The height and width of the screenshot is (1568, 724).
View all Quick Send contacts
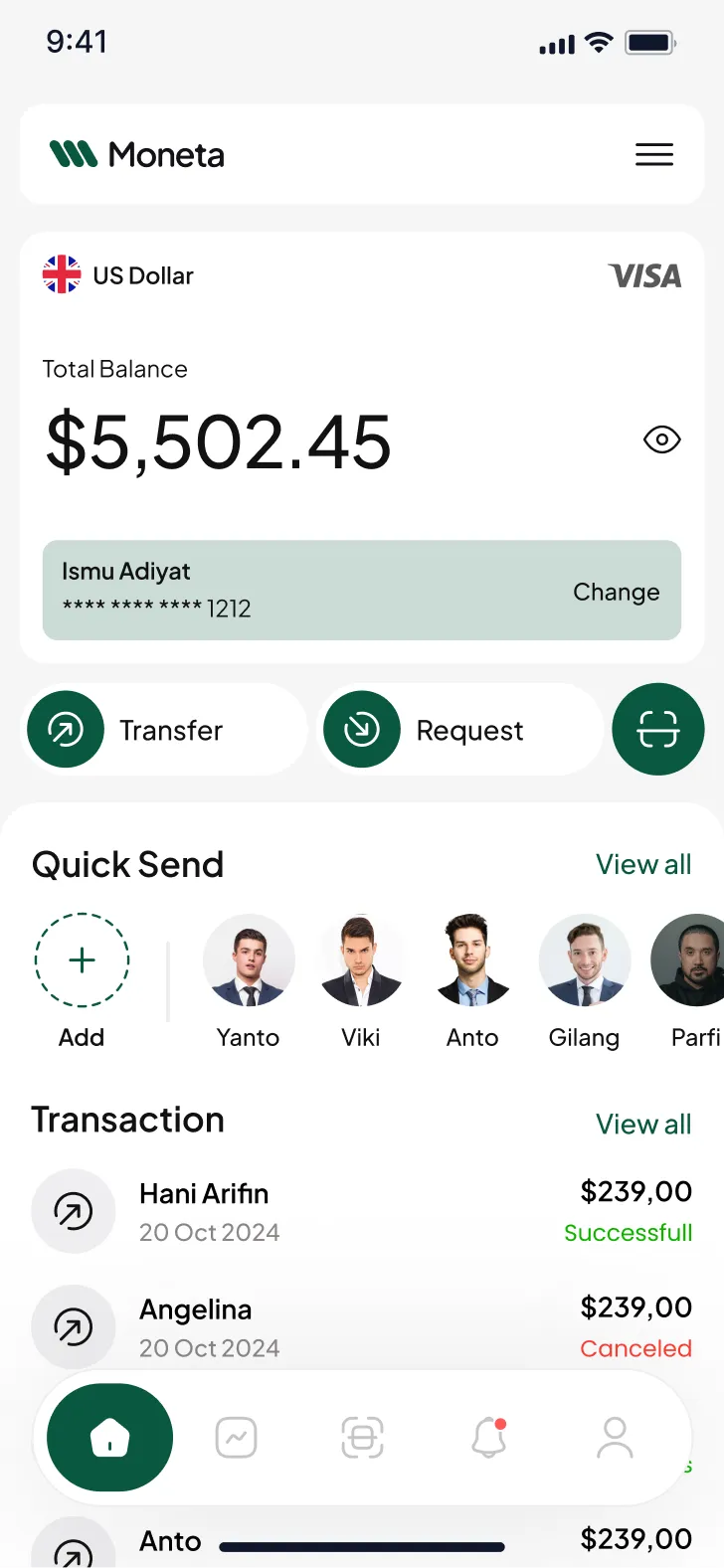click(x=643, y=865)
